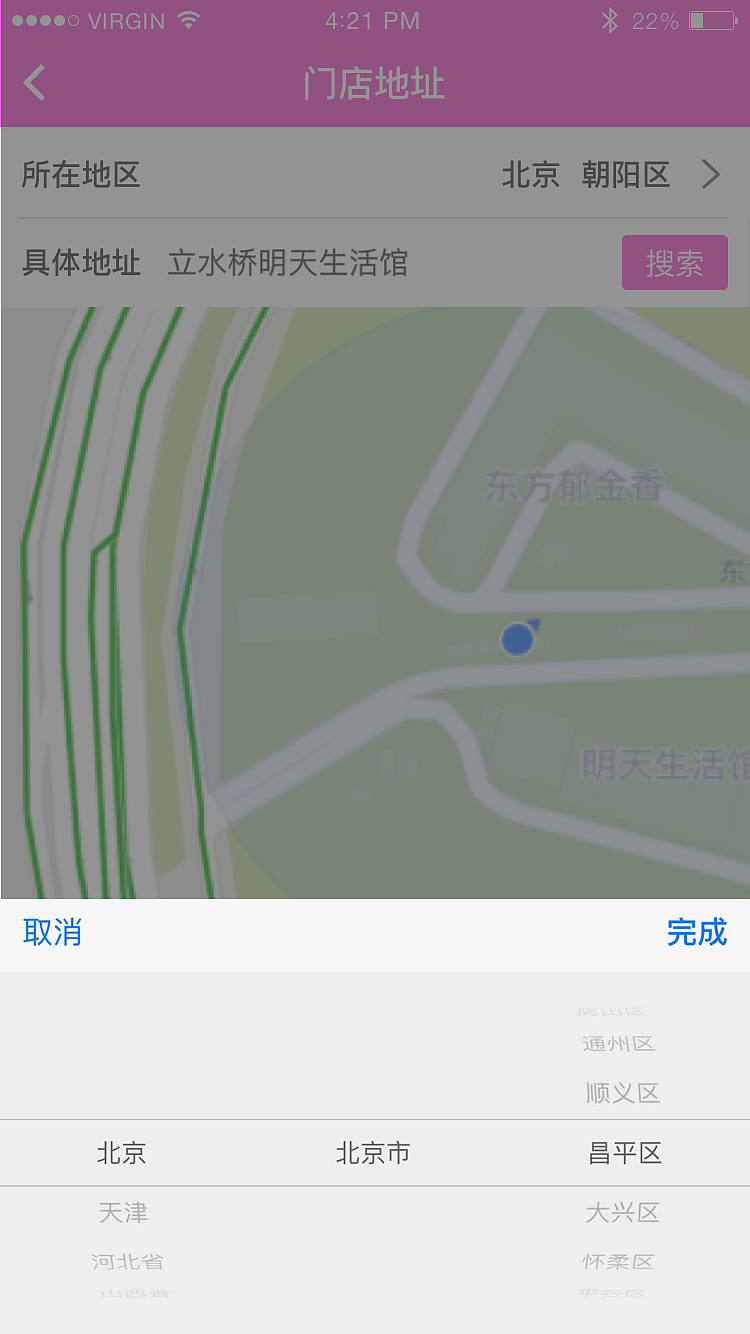Confirm selection with 完成
750x1334 pixels.
coord(696,933)
